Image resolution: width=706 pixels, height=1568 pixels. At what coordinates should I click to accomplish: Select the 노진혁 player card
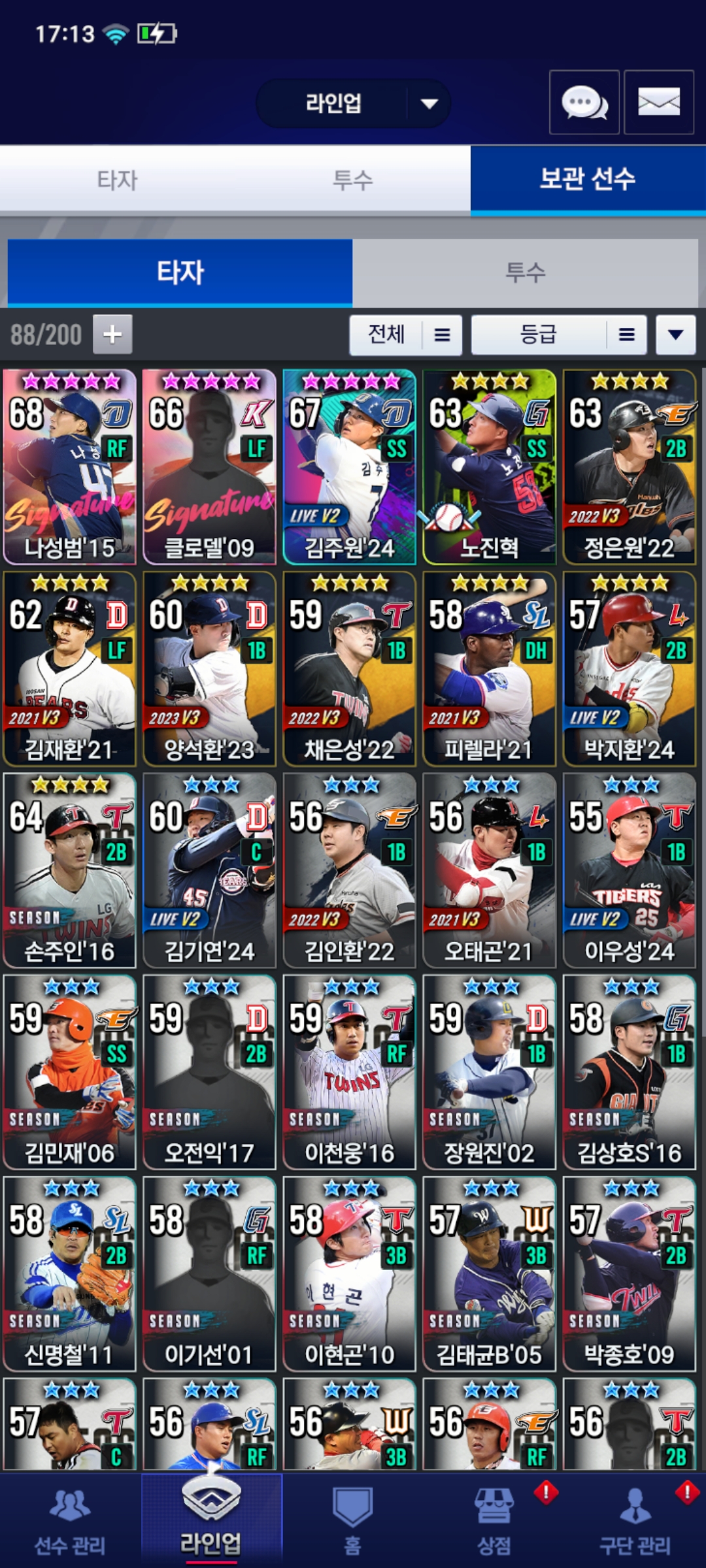click(x=489, y=467)
